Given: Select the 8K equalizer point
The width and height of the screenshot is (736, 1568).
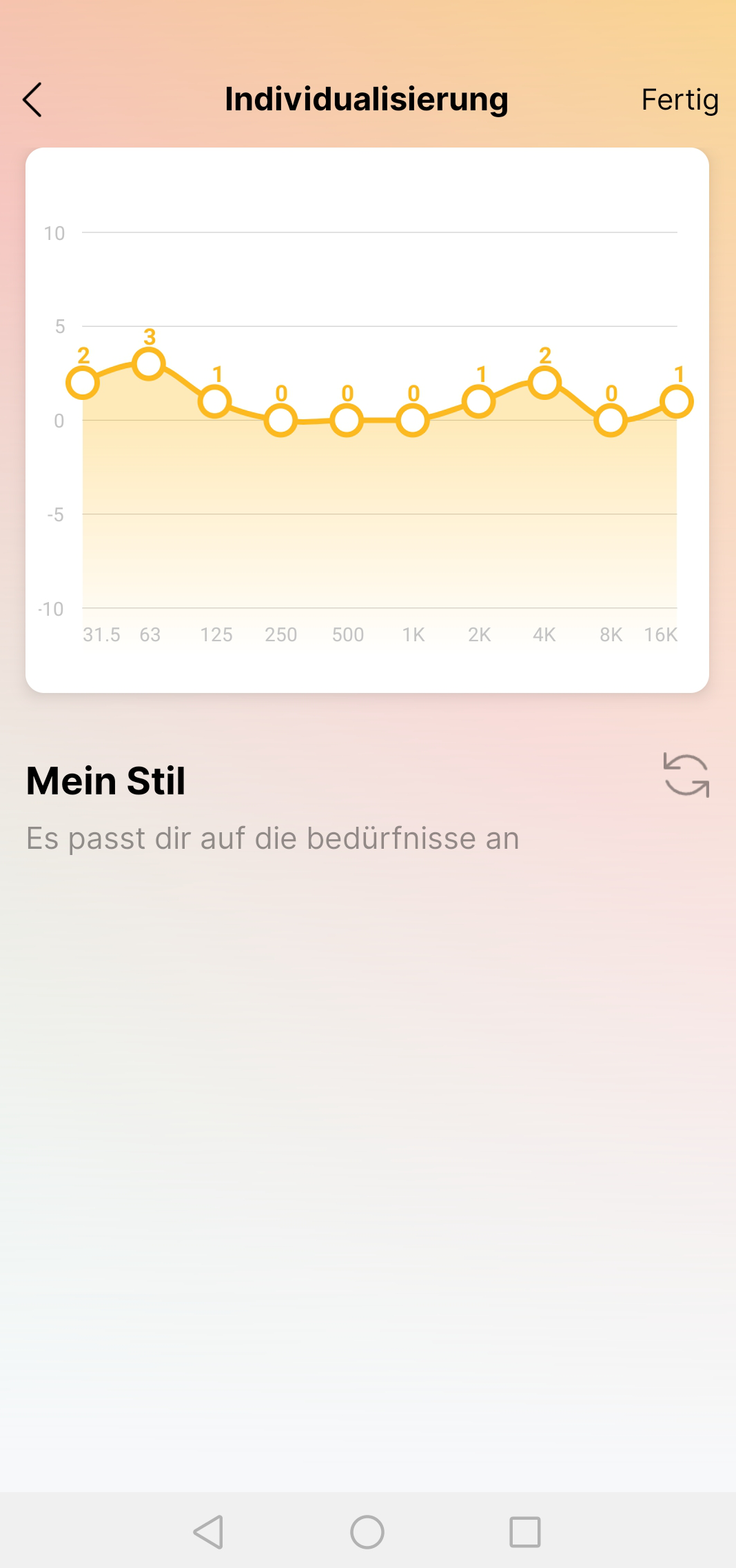Looking at the screenshot, I should [x=611, y=420].
